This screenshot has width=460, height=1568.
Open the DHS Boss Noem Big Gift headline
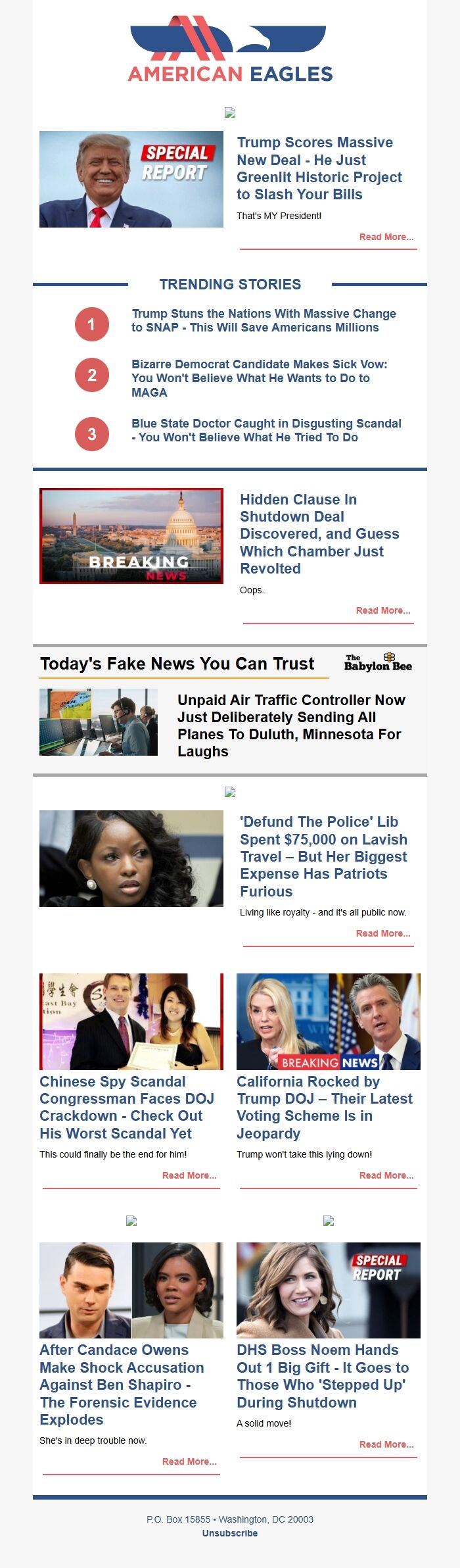pyautogui.click(x=323, y=1376)
